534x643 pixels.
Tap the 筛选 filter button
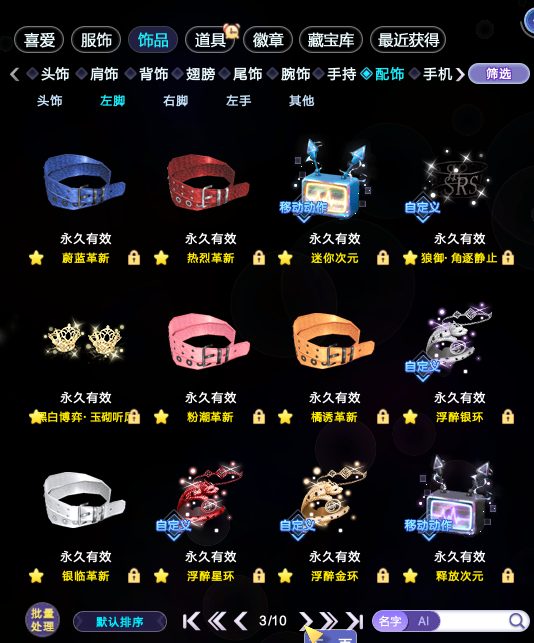pos(499,74)
